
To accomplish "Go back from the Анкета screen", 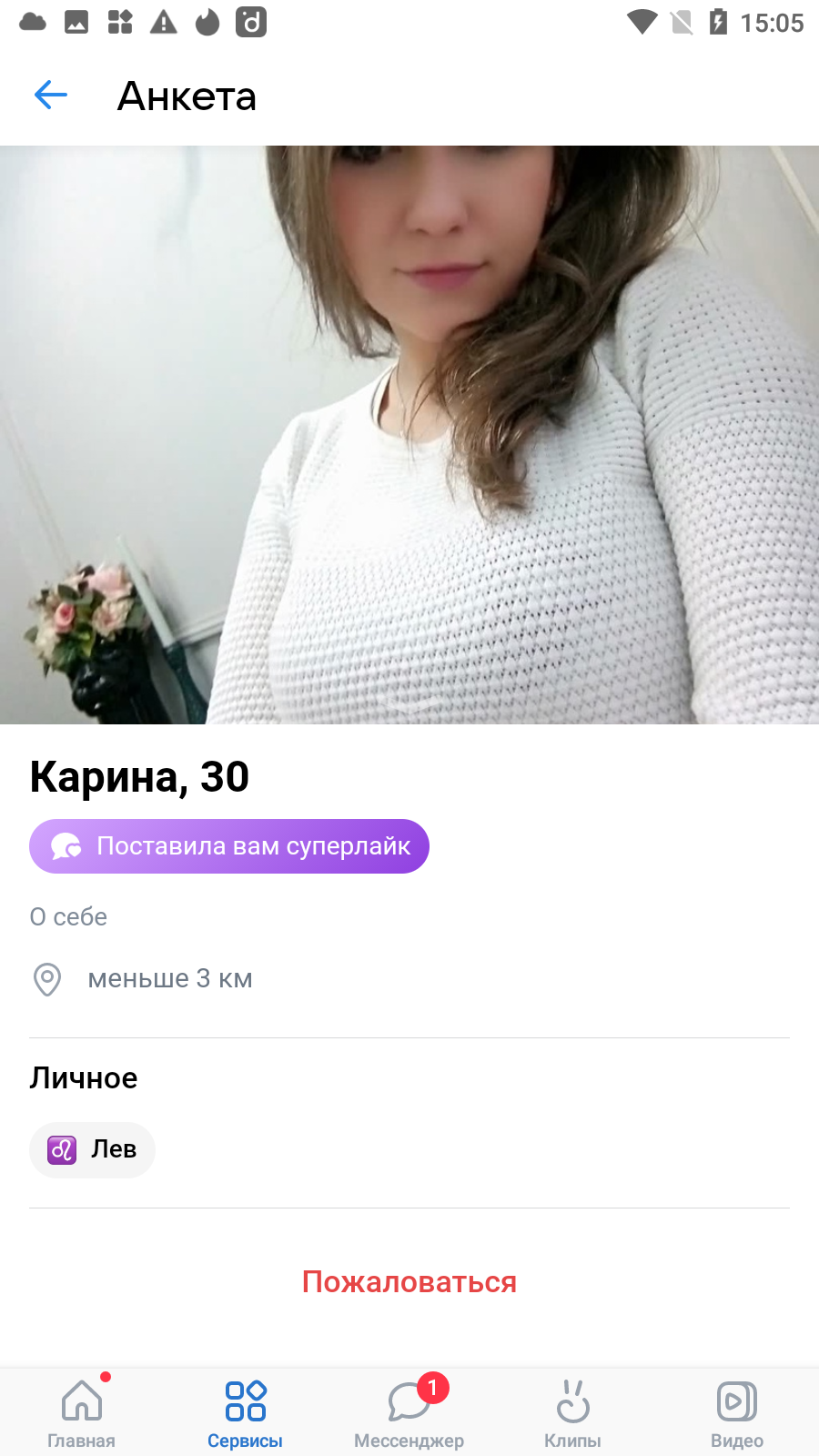I will (51, 95).
